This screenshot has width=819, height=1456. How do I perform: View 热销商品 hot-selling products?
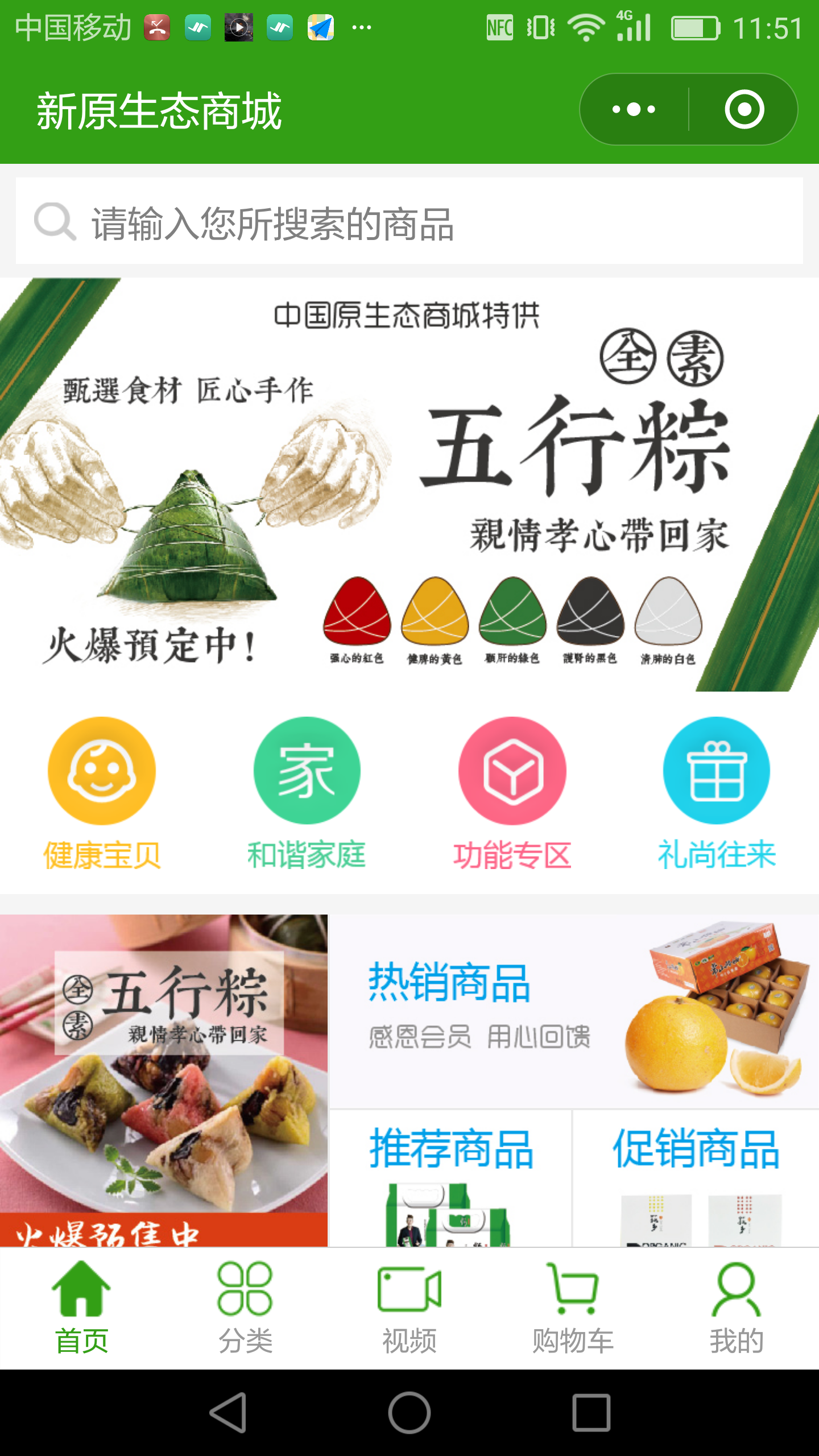573,1011
